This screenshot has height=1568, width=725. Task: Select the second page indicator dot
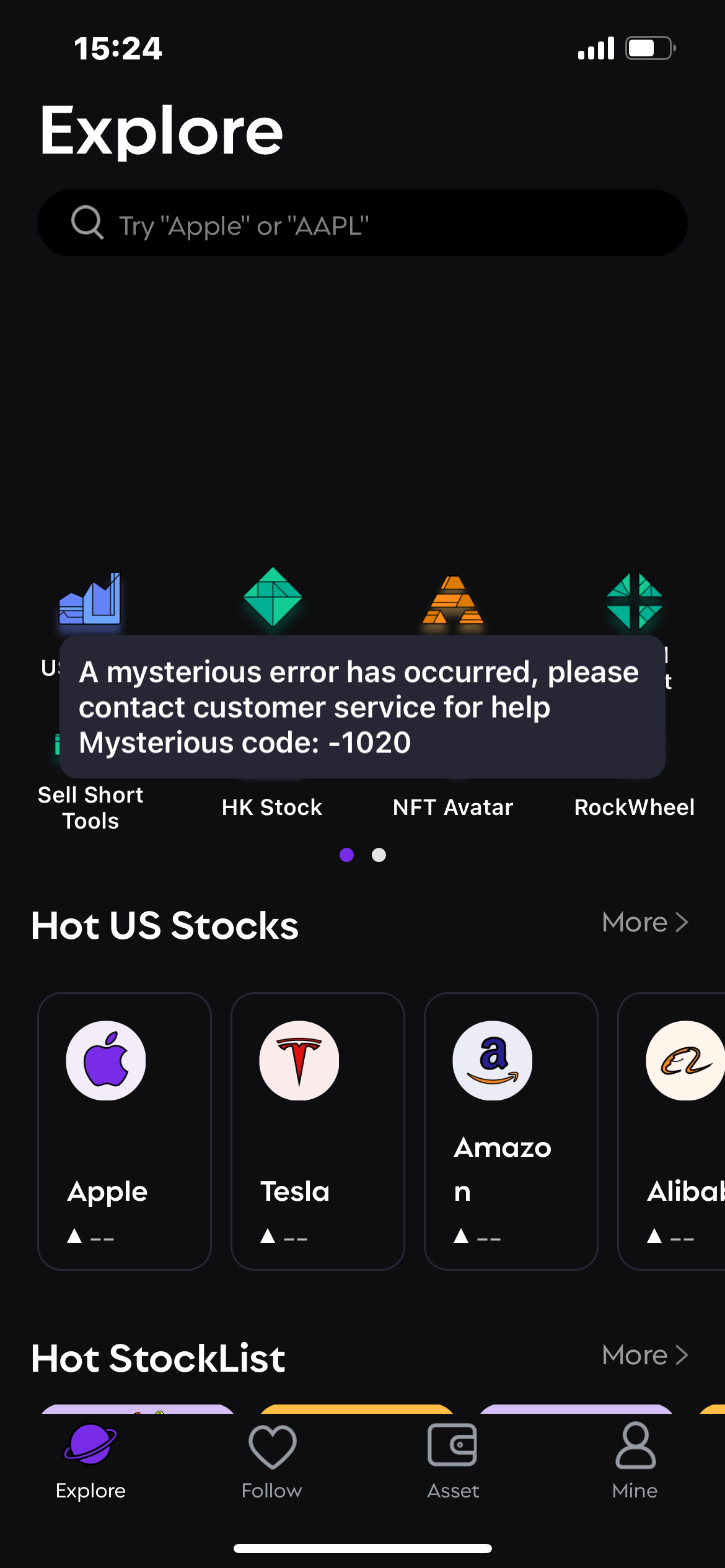click(379, 855)
